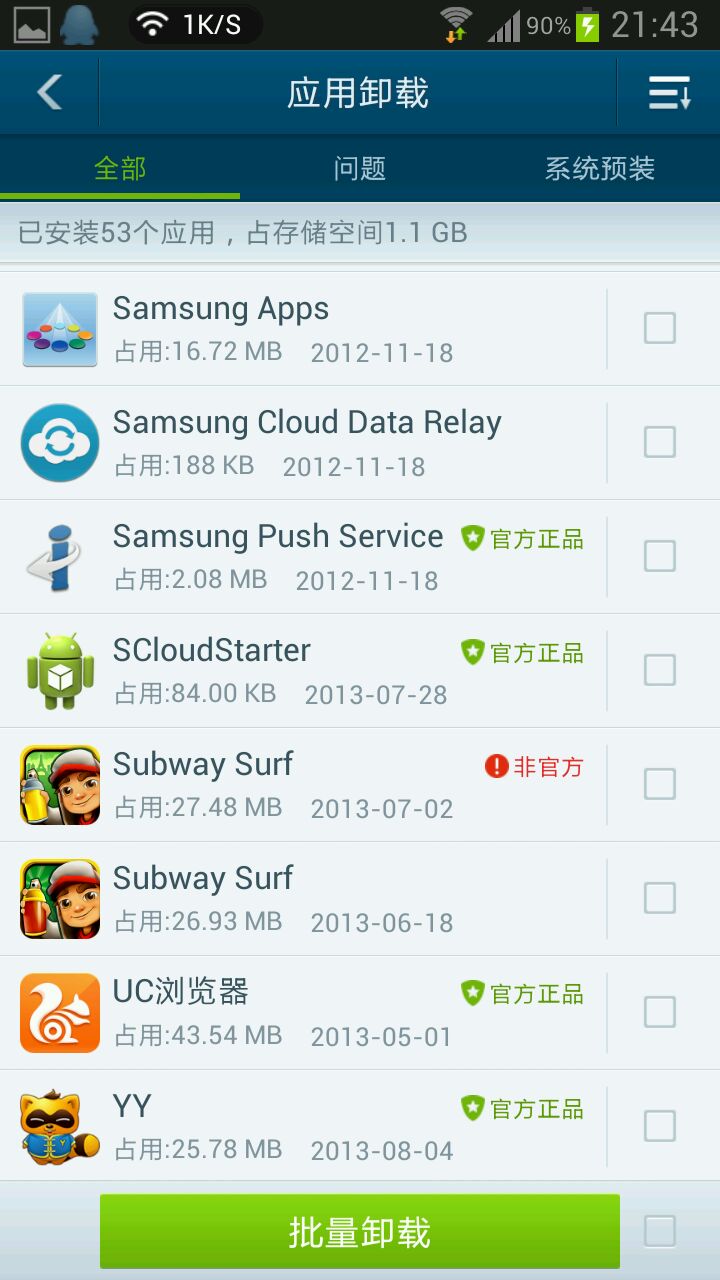Image resolution: width=720 pixels, height=1280 pixels.
Task: Mark the SCloudStarter checkbox
Action: pyautogui.click(x=659, y=670)
